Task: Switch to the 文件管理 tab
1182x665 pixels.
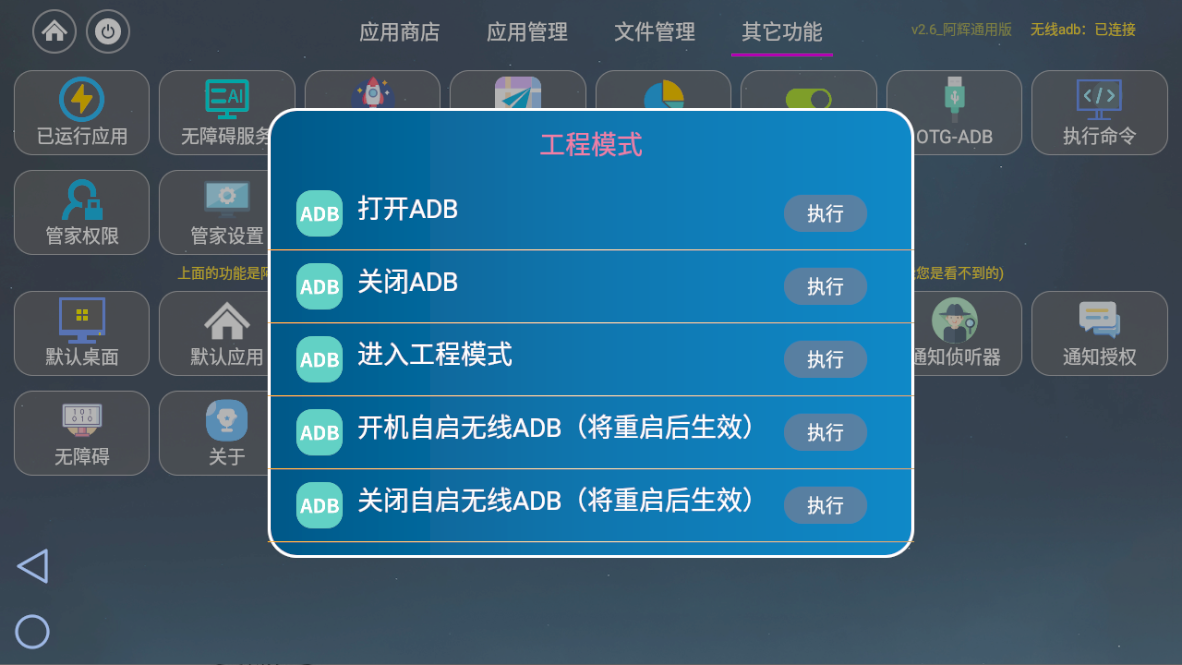Action: point(654,32)
